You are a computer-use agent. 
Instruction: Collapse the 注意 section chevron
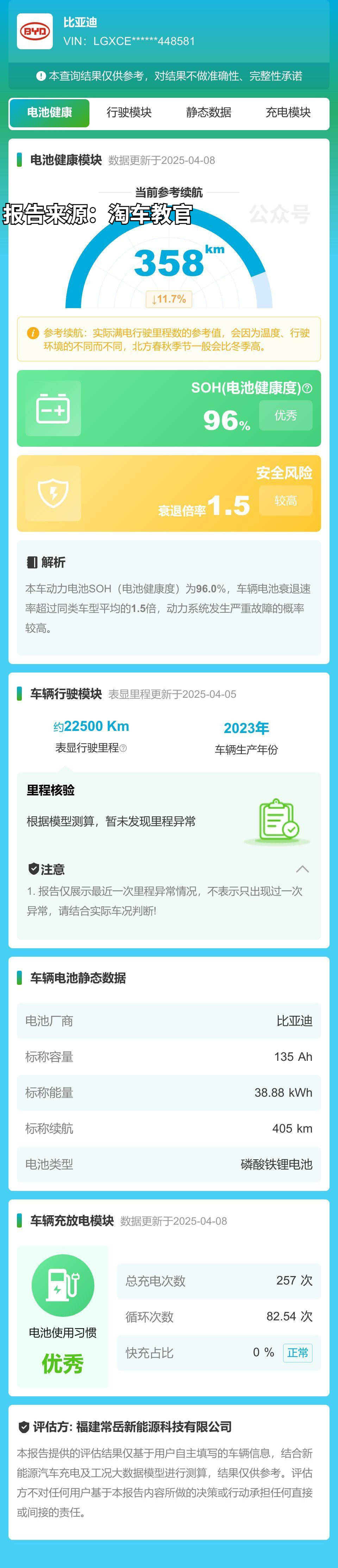[x=302, y=869]
